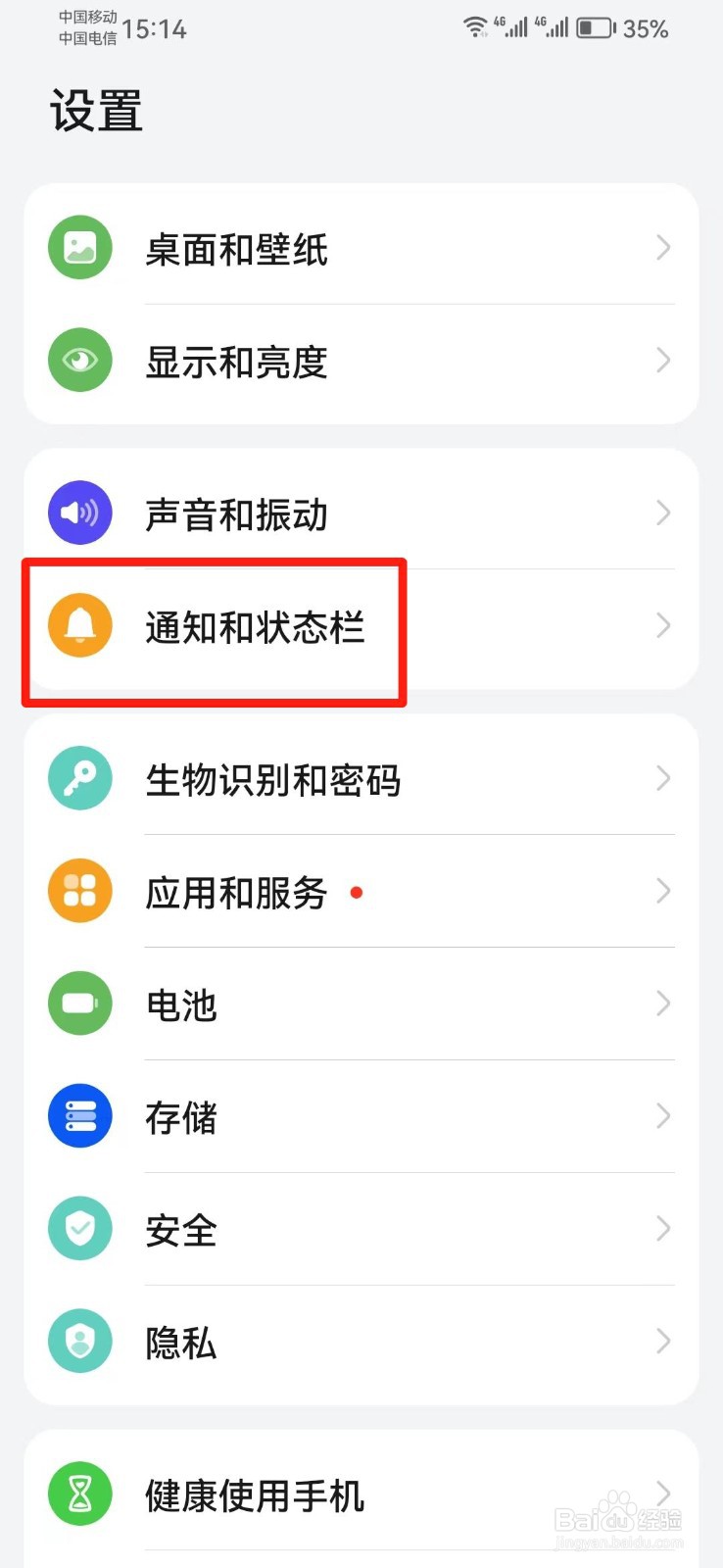Screen dimensions: 723x1568
Task: Expand the 电池 settings chevron
Action: pyautogui.click(x=662, y=1004)
